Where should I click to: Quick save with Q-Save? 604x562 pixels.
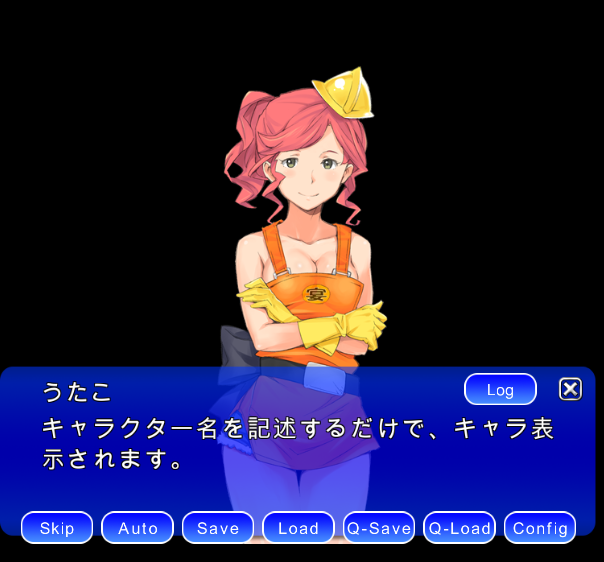point(378,528)
